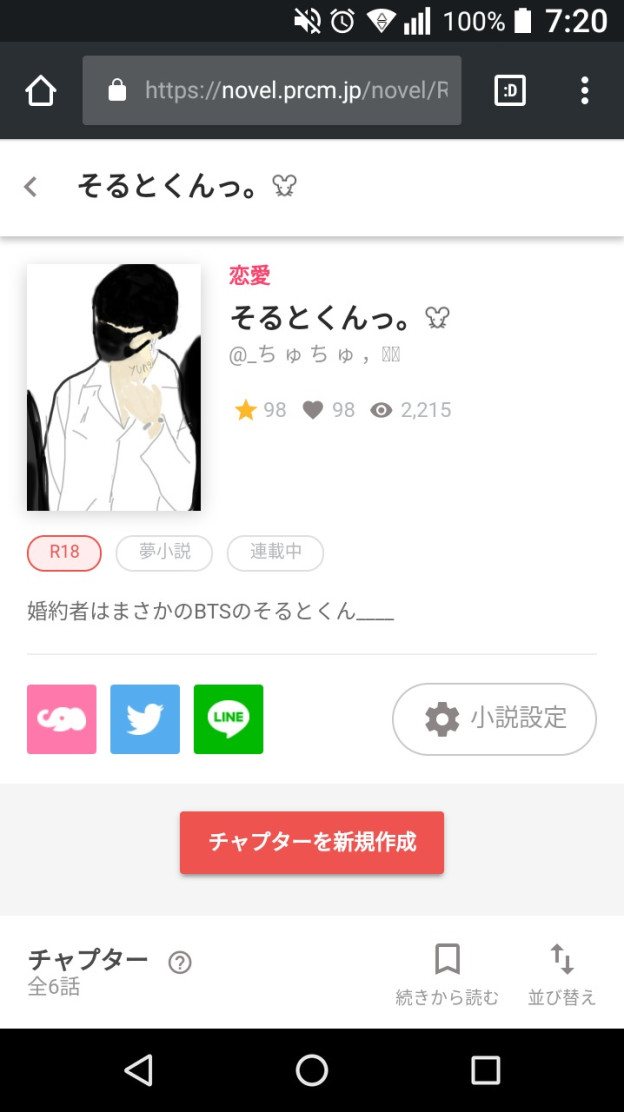Open the author profile @_ちゅちゅ
This screenshot has width=624, height=1112.
315,355
